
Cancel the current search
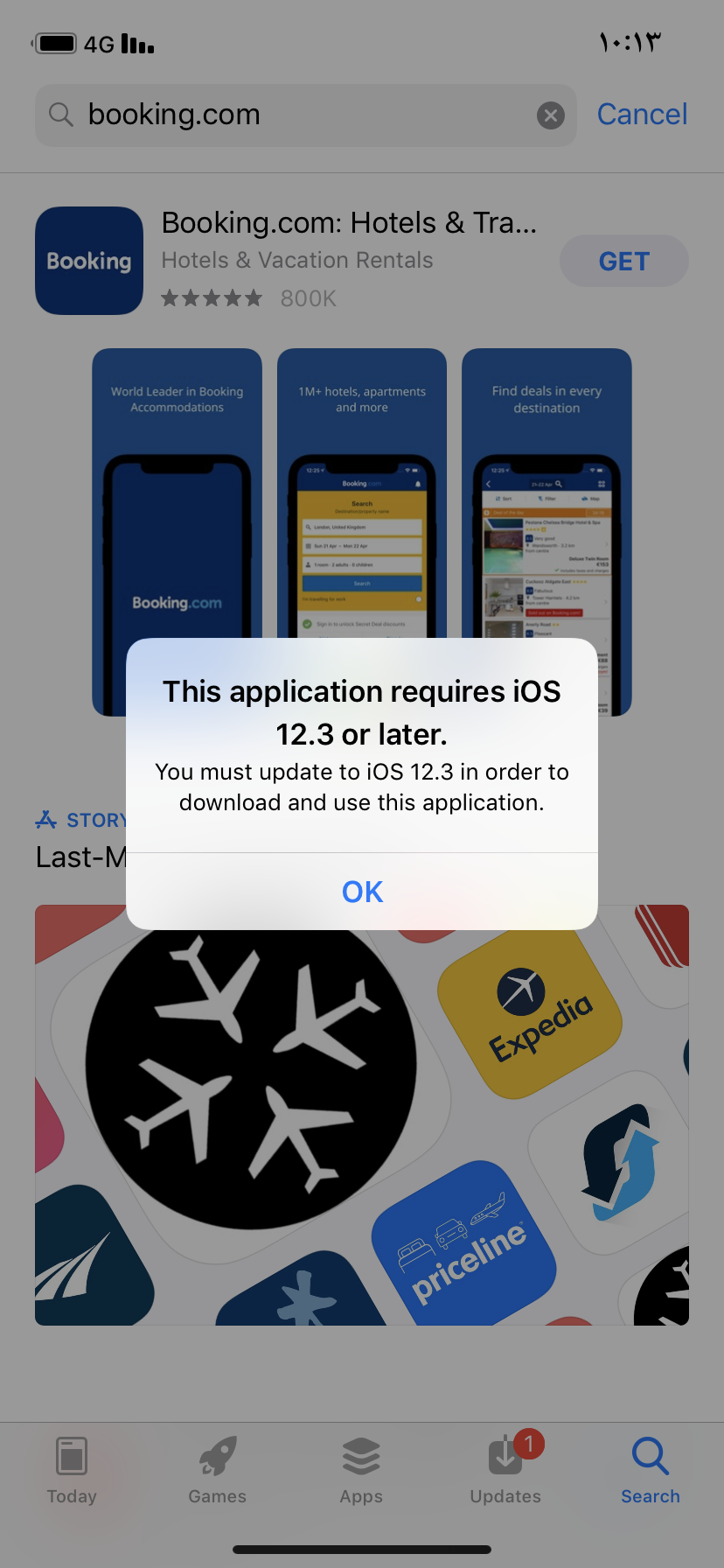point(642,115)
